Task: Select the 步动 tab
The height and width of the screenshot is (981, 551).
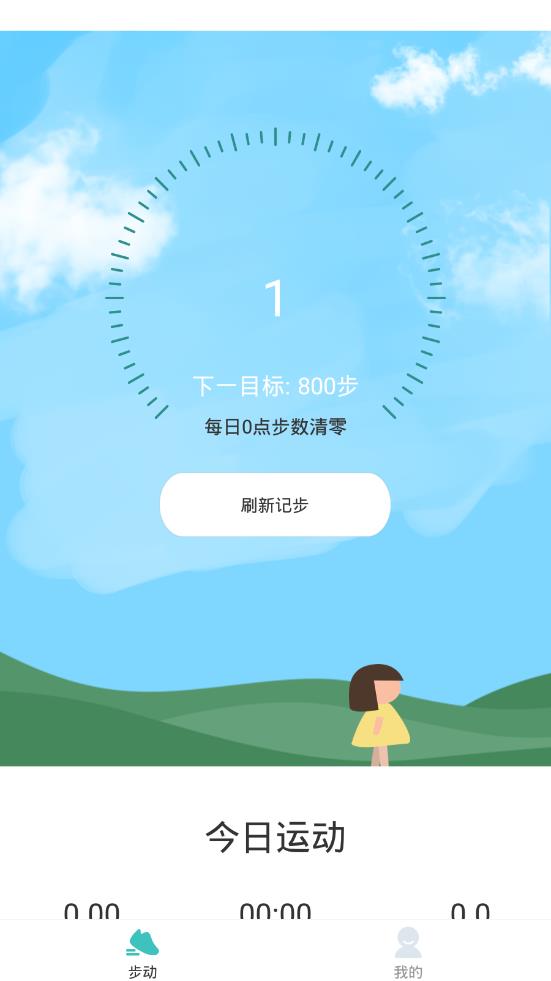Action: (x=143, y=952)
